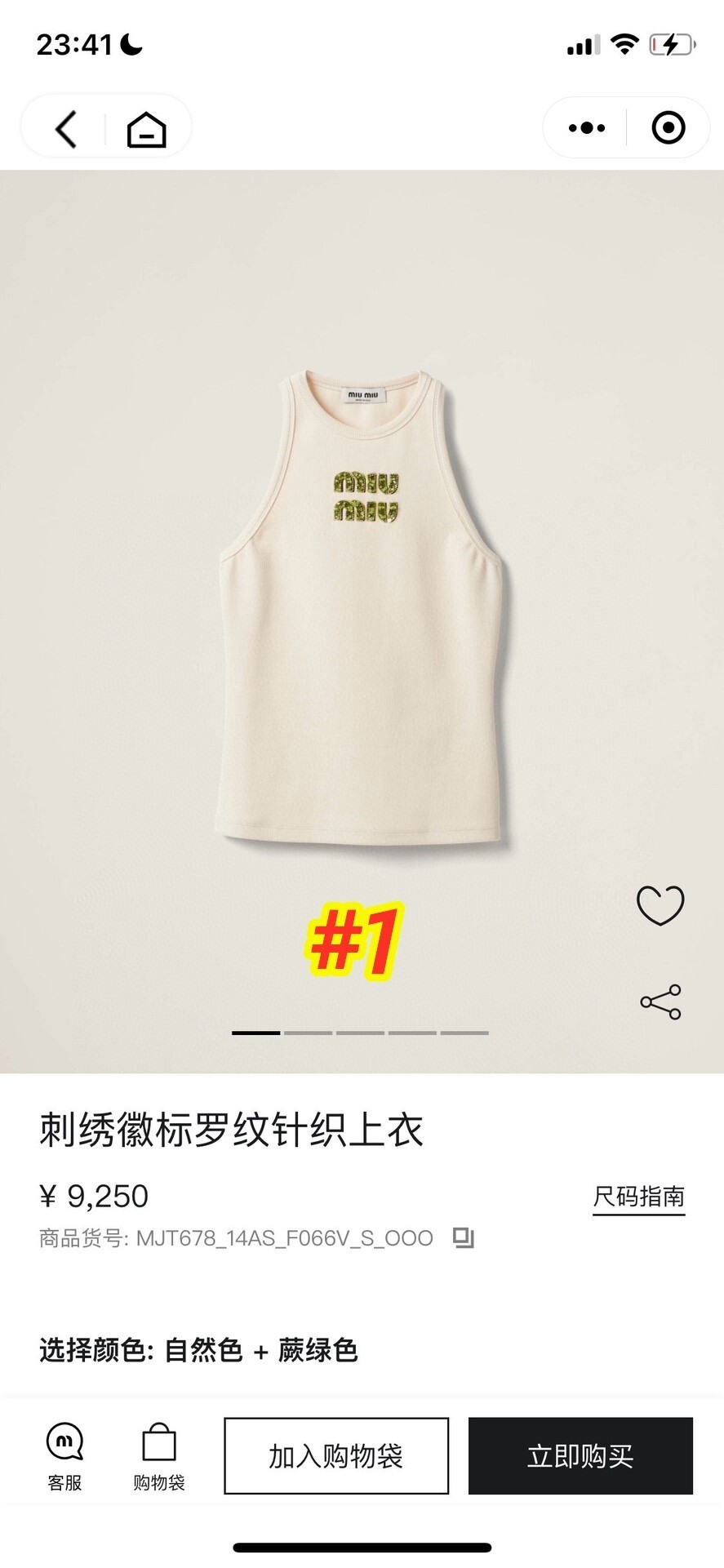Go back to the previous page

tap(66, 128)
